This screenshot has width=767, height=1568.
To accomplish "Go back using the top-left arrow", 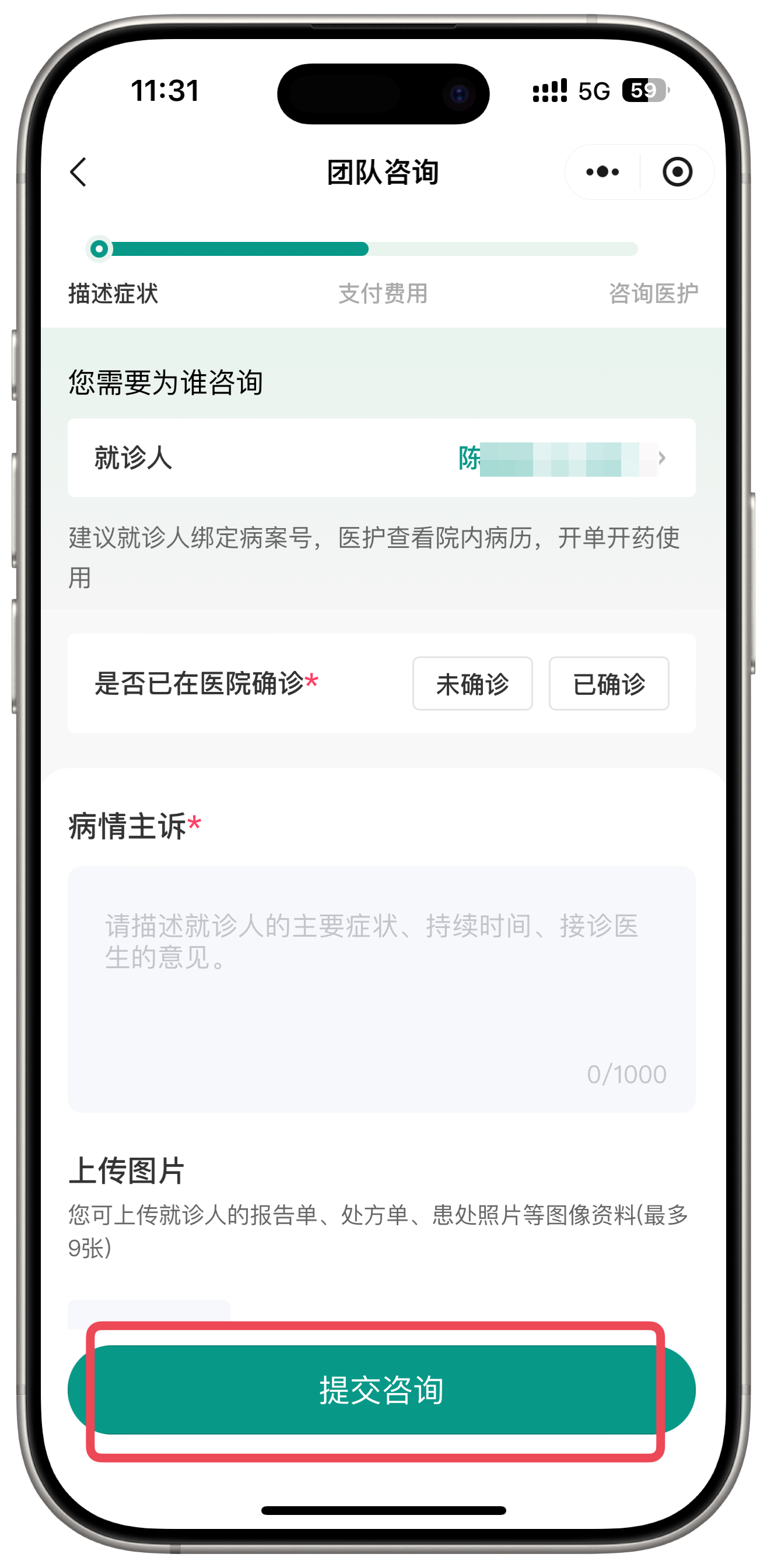I will tap(79, 173).
